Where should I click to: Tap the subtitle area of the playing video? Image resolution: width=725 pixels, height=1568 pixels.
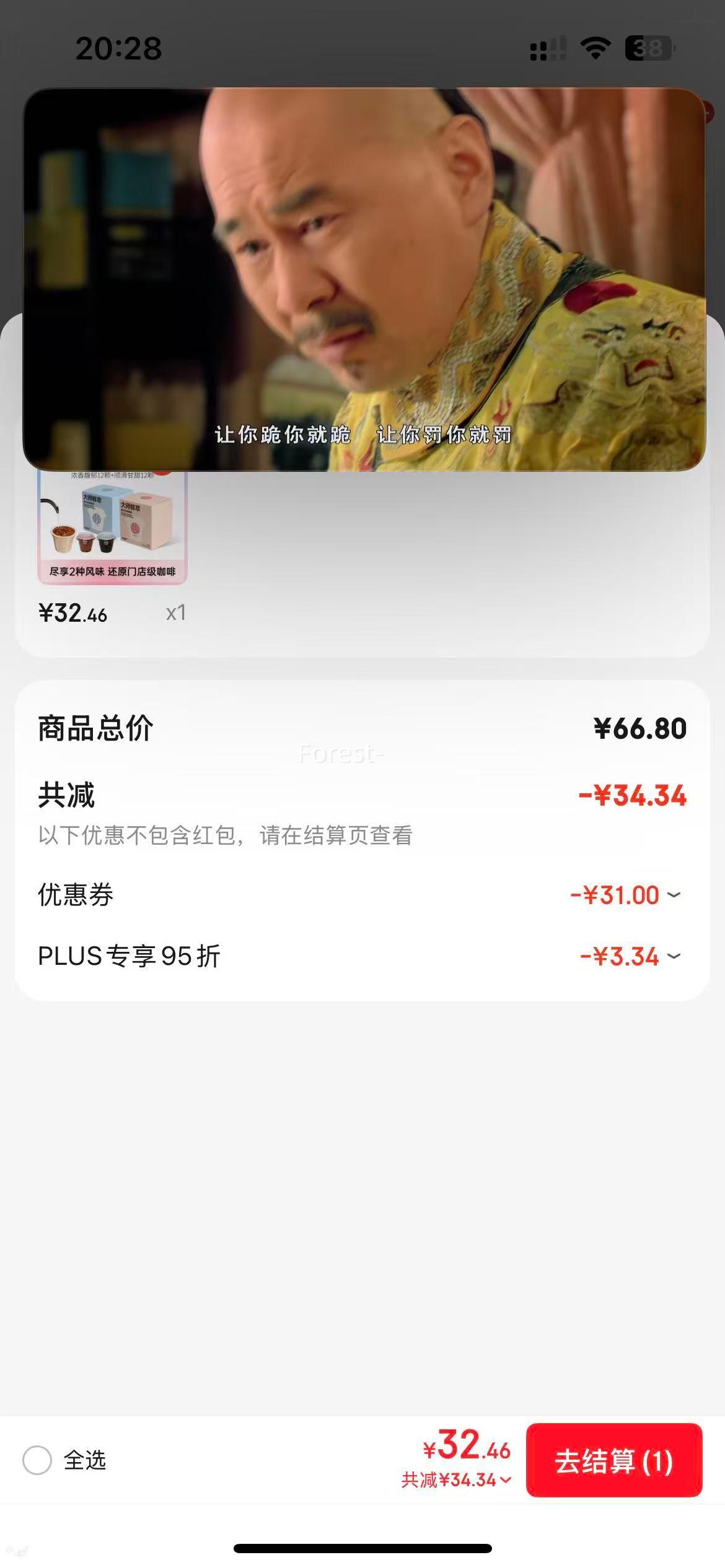point(362,435)
